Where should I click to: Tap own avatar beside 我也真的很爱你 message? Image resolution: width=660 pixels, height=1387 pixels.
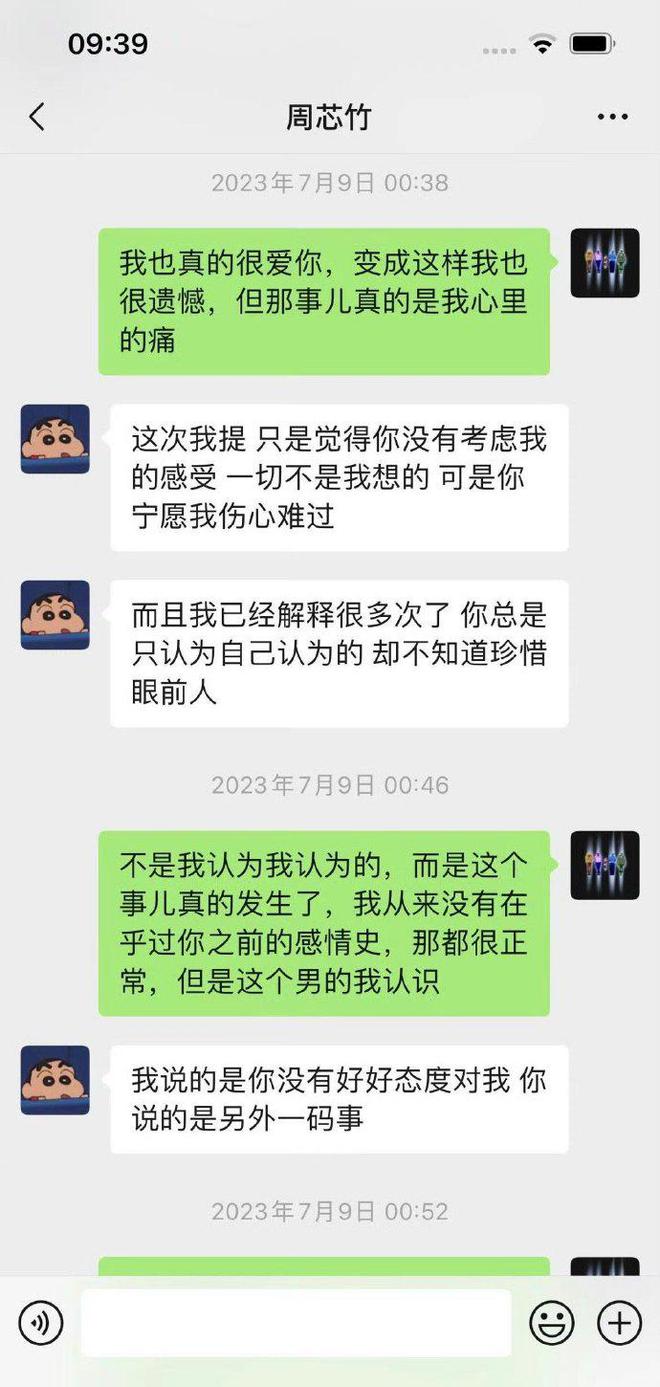[x=605, y=263]
